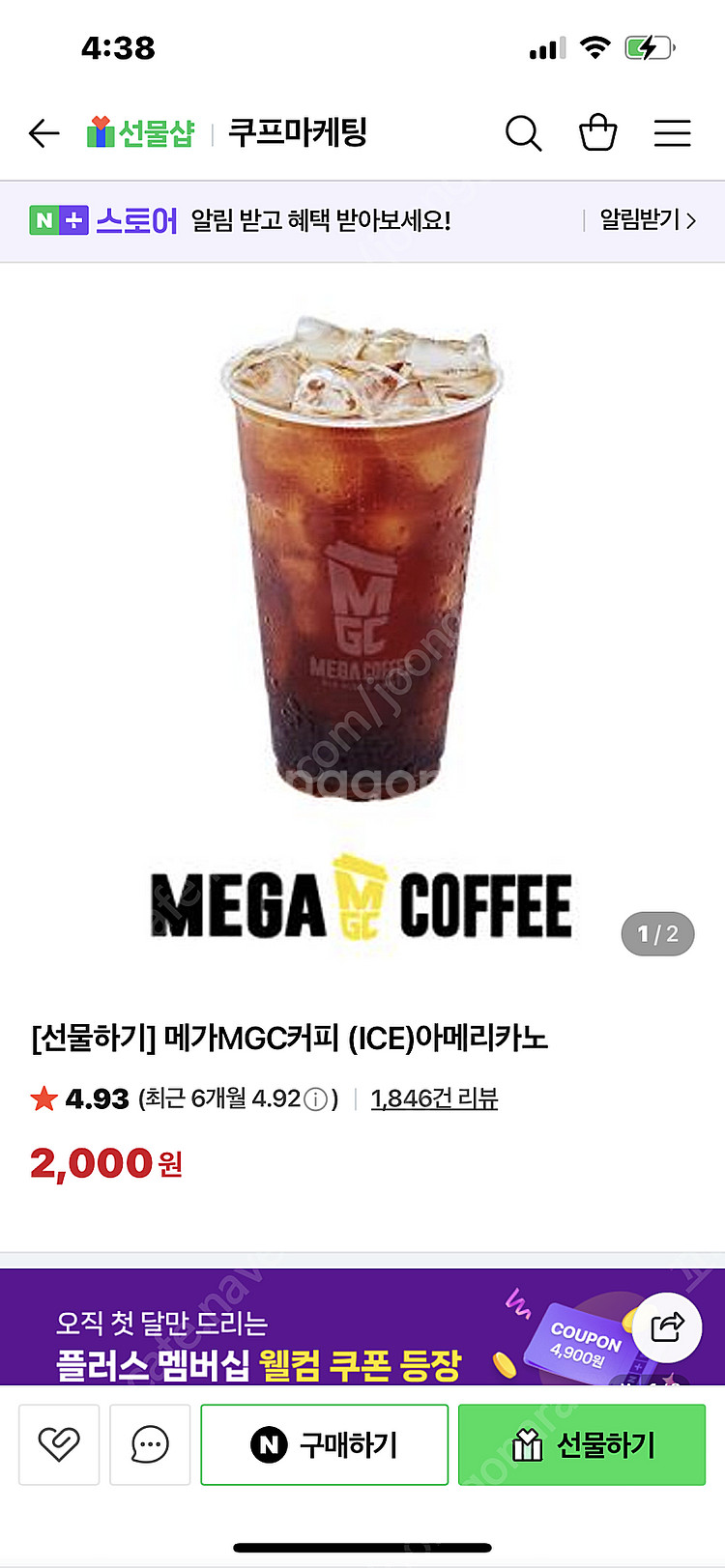Viewport: 725px width, 1568px height.
Task: Open the chat message icon above 구매하기
Action: coord(150,1444)
